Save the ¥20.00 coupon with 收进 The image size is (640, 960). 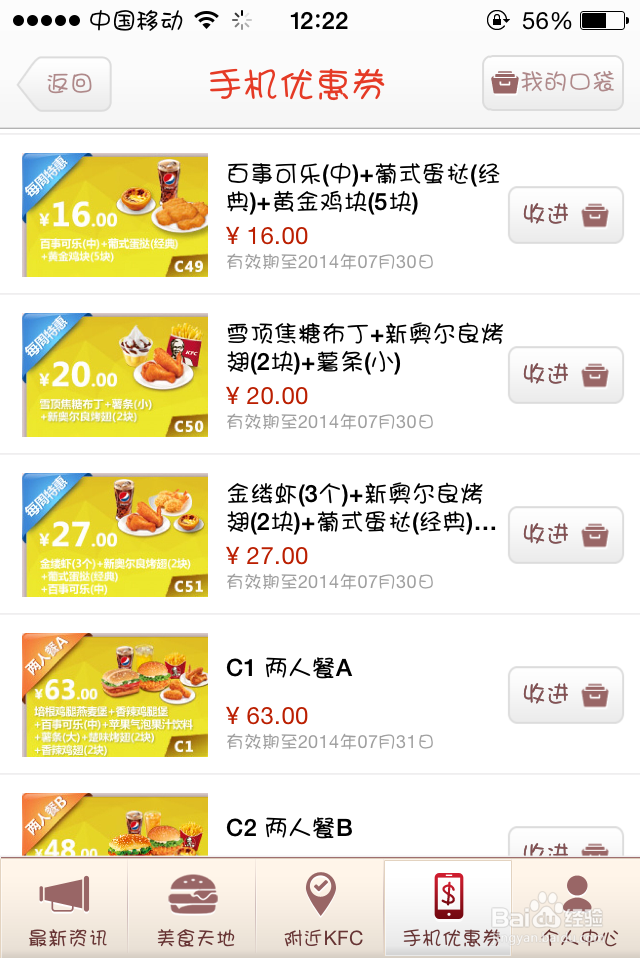[x=565, y=375]
